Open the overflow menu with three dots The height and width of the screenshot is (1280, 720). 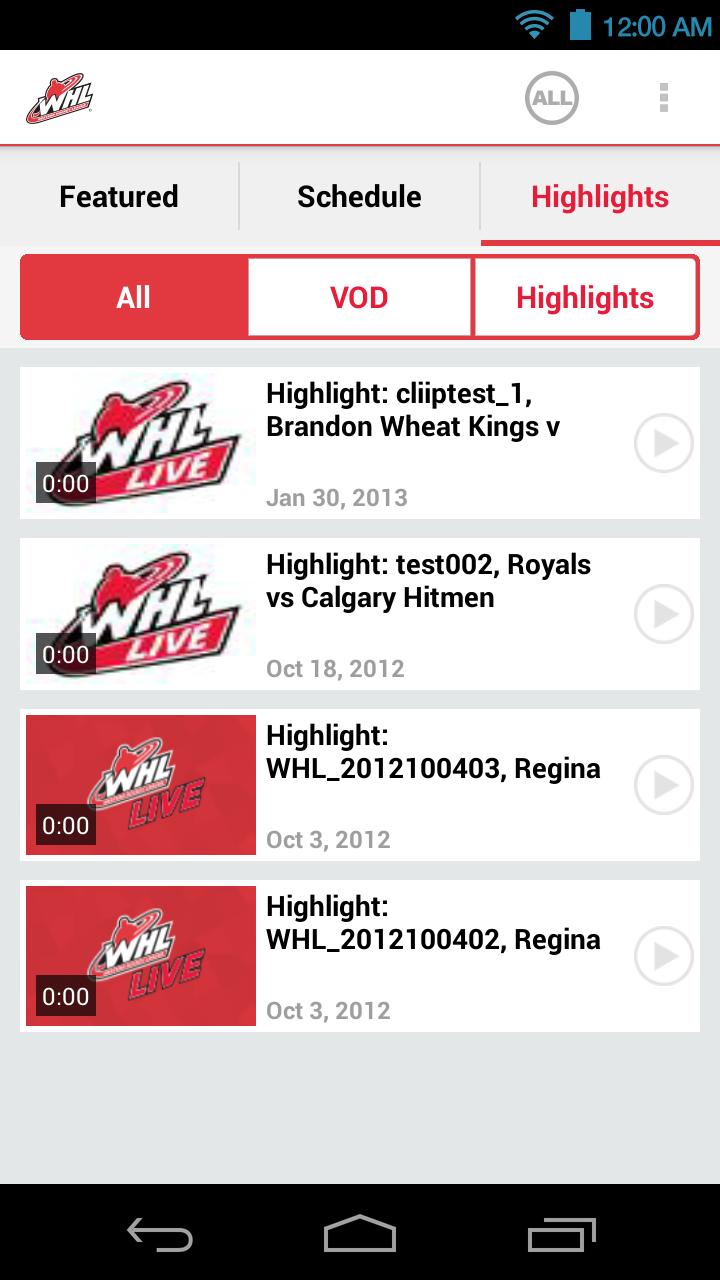pyautogui.click(x=662, y=97)
